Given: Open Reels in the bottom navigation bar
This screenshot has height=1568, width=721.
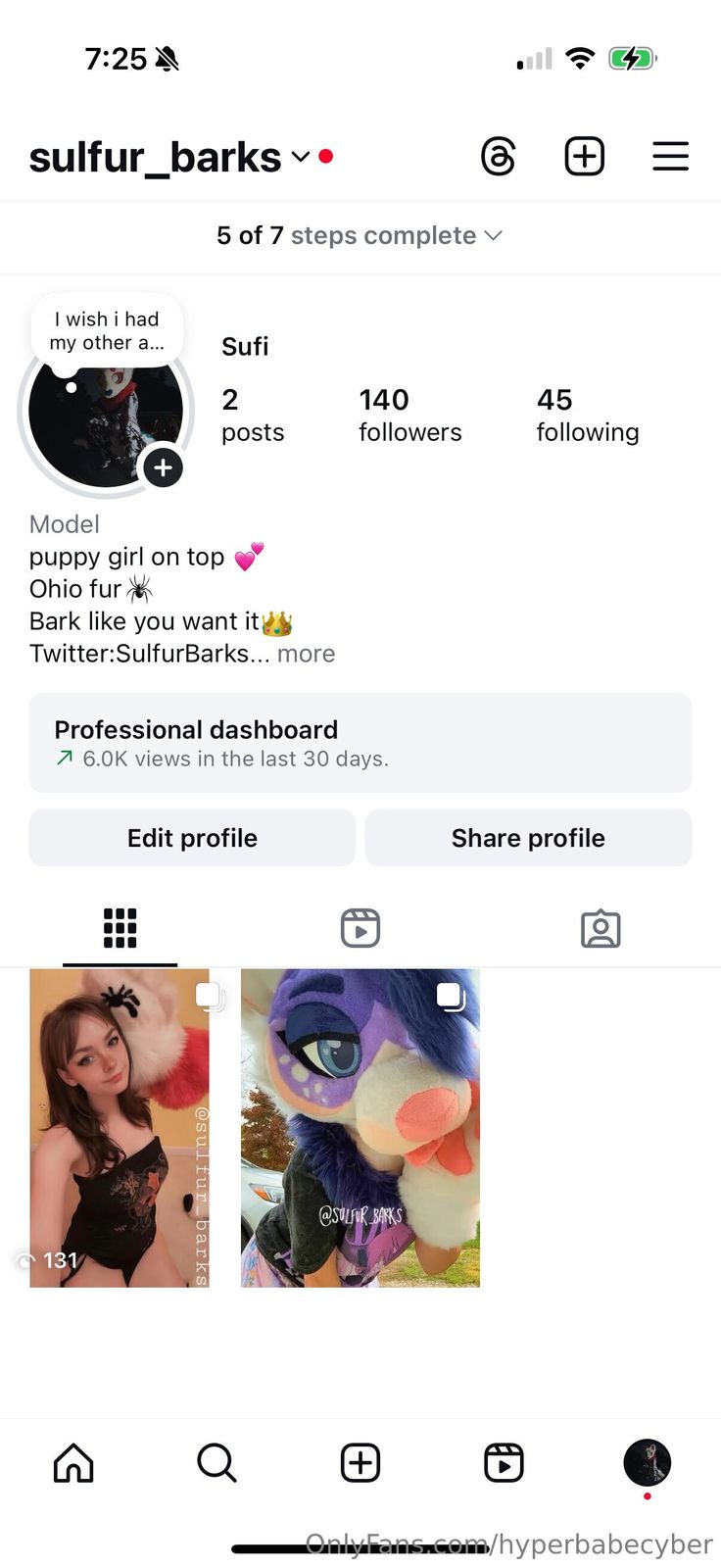Looking at the screenshot, I should (504, 1463).
